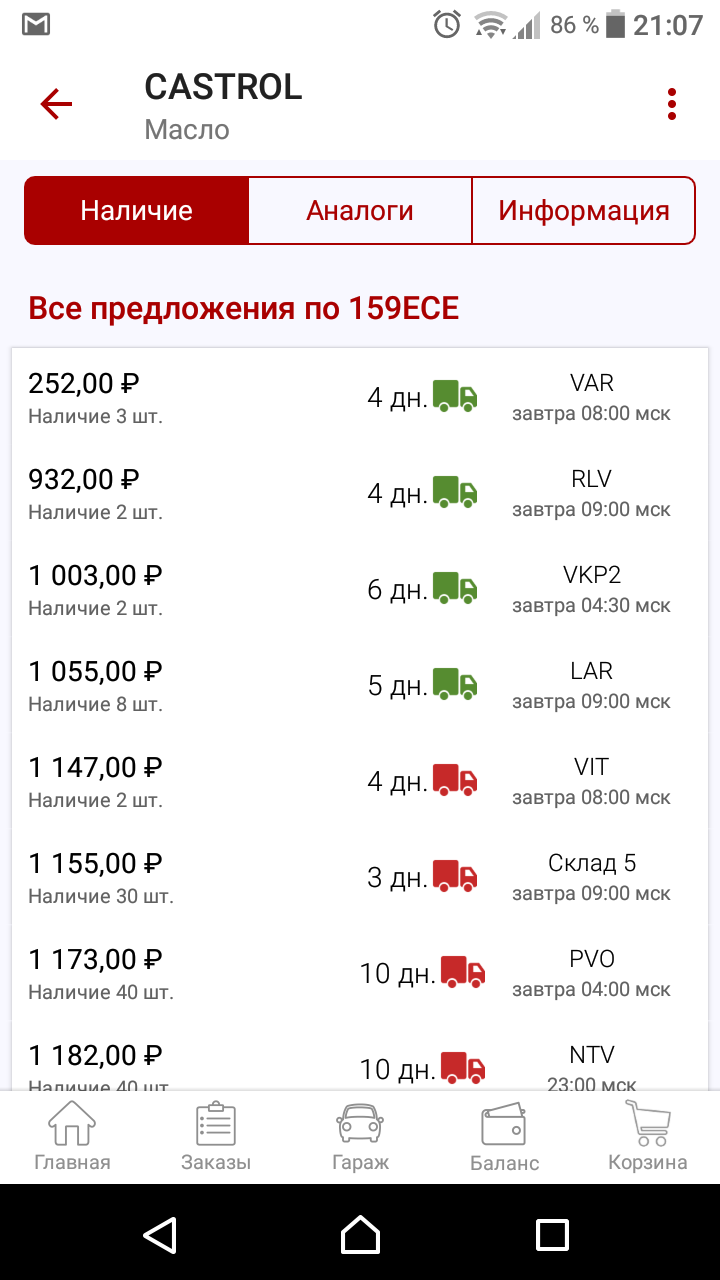Open the Баланс tab
The image size is (720, 1280).
[x=504, y=1137]
